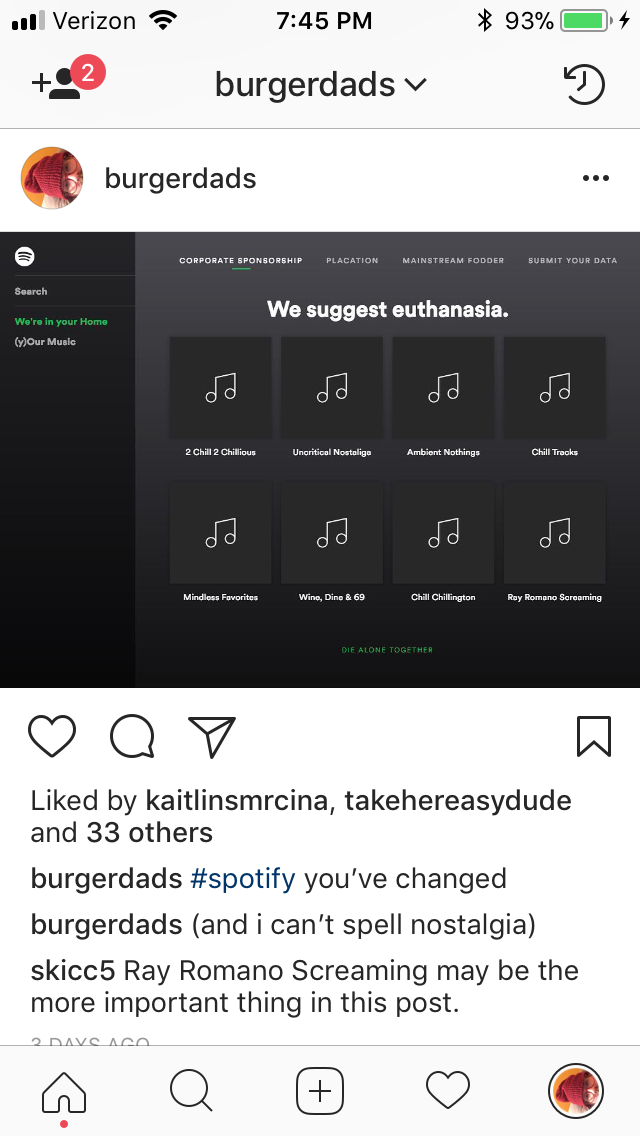Go to the Home feed tab
The image size is (640, 1136).
[64, 1090]
